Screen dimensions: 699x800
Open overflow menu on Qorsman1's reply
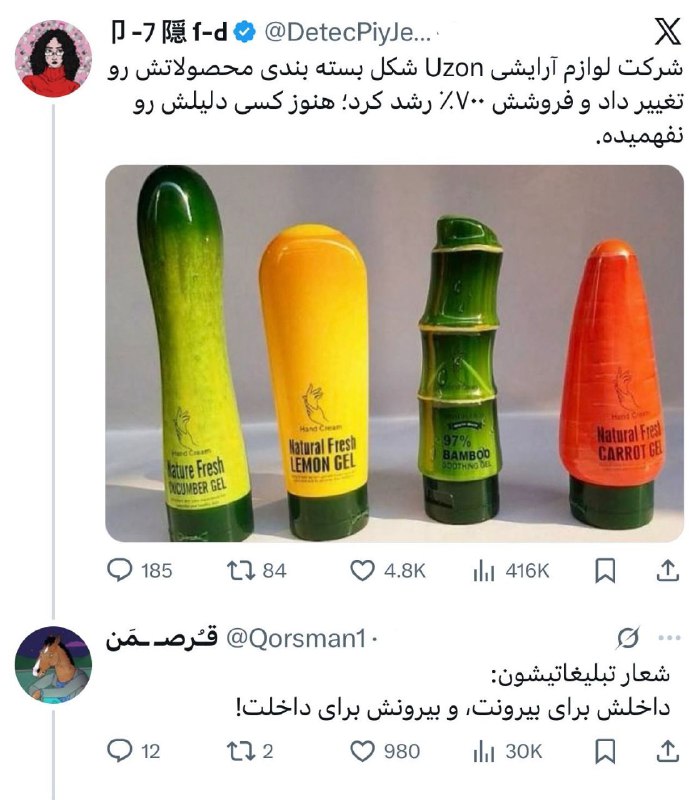[666, 637]
